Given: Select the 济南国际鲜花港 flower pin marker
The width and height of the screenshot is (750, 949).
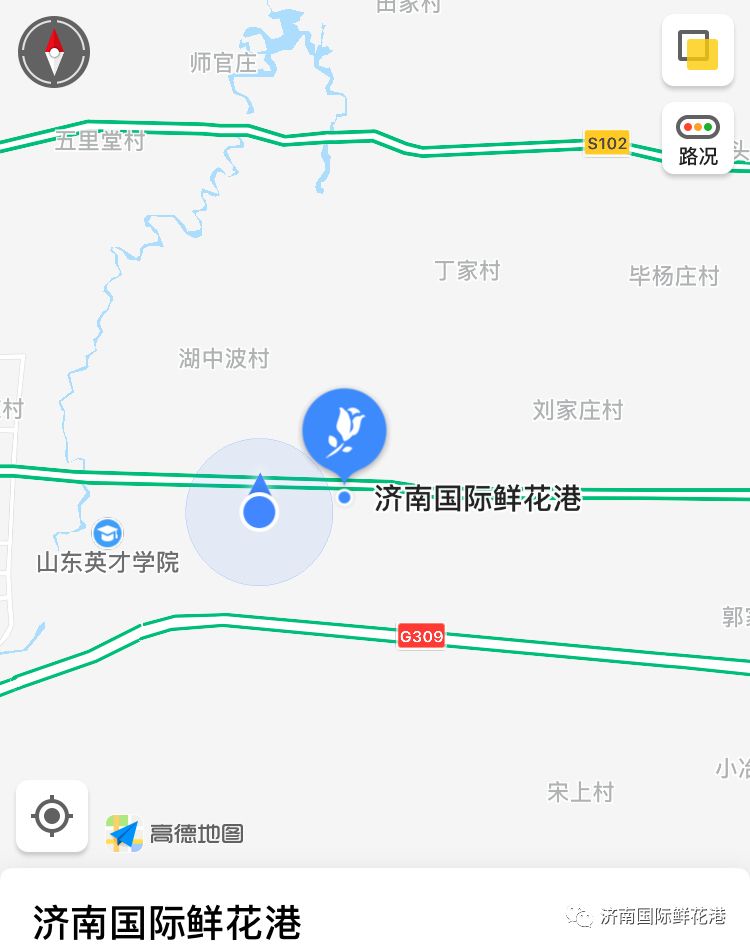Looking at the screenshot, I should [x=344, y=430].
